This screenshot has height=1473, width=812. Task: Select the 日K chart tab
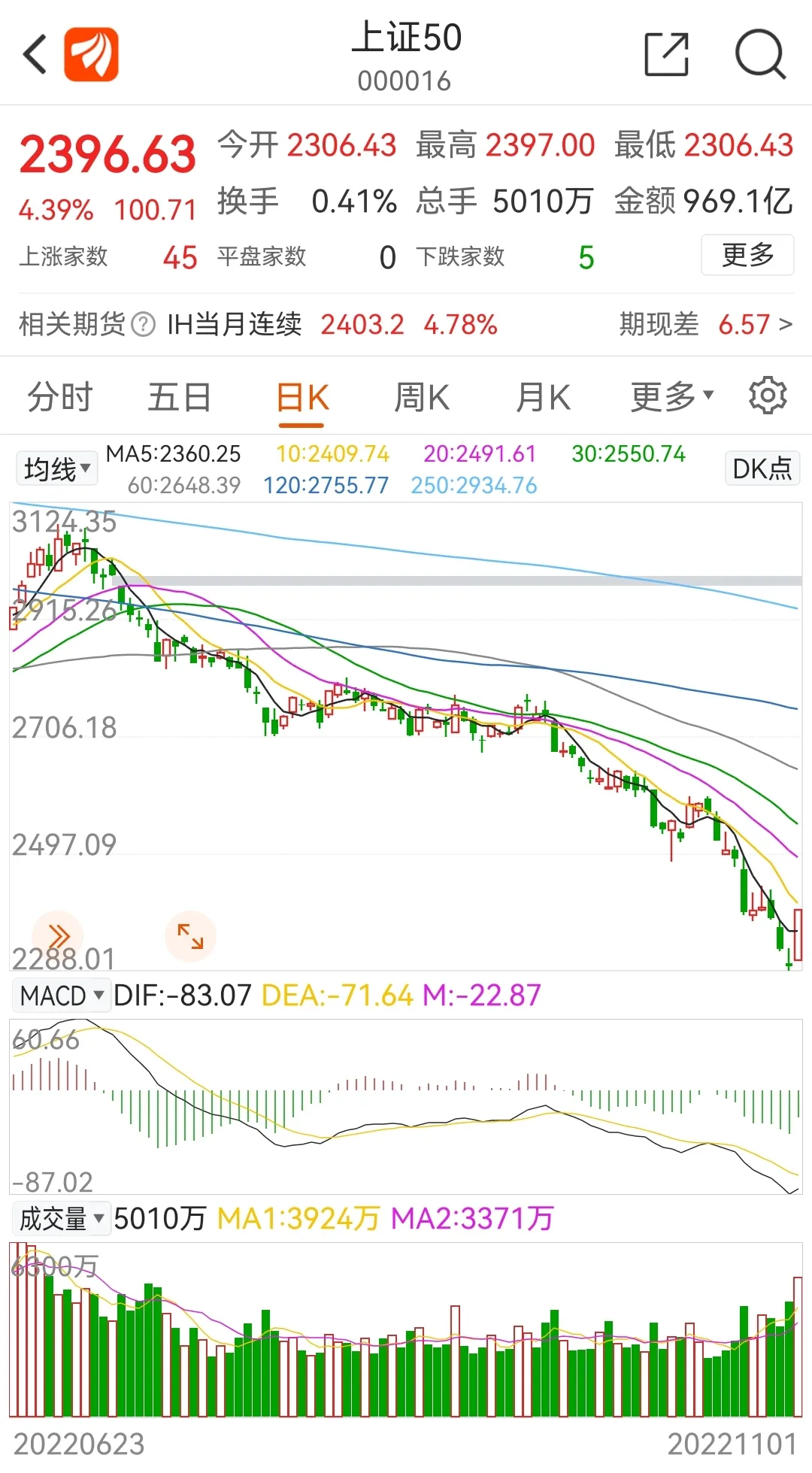[x=301, y=397]
